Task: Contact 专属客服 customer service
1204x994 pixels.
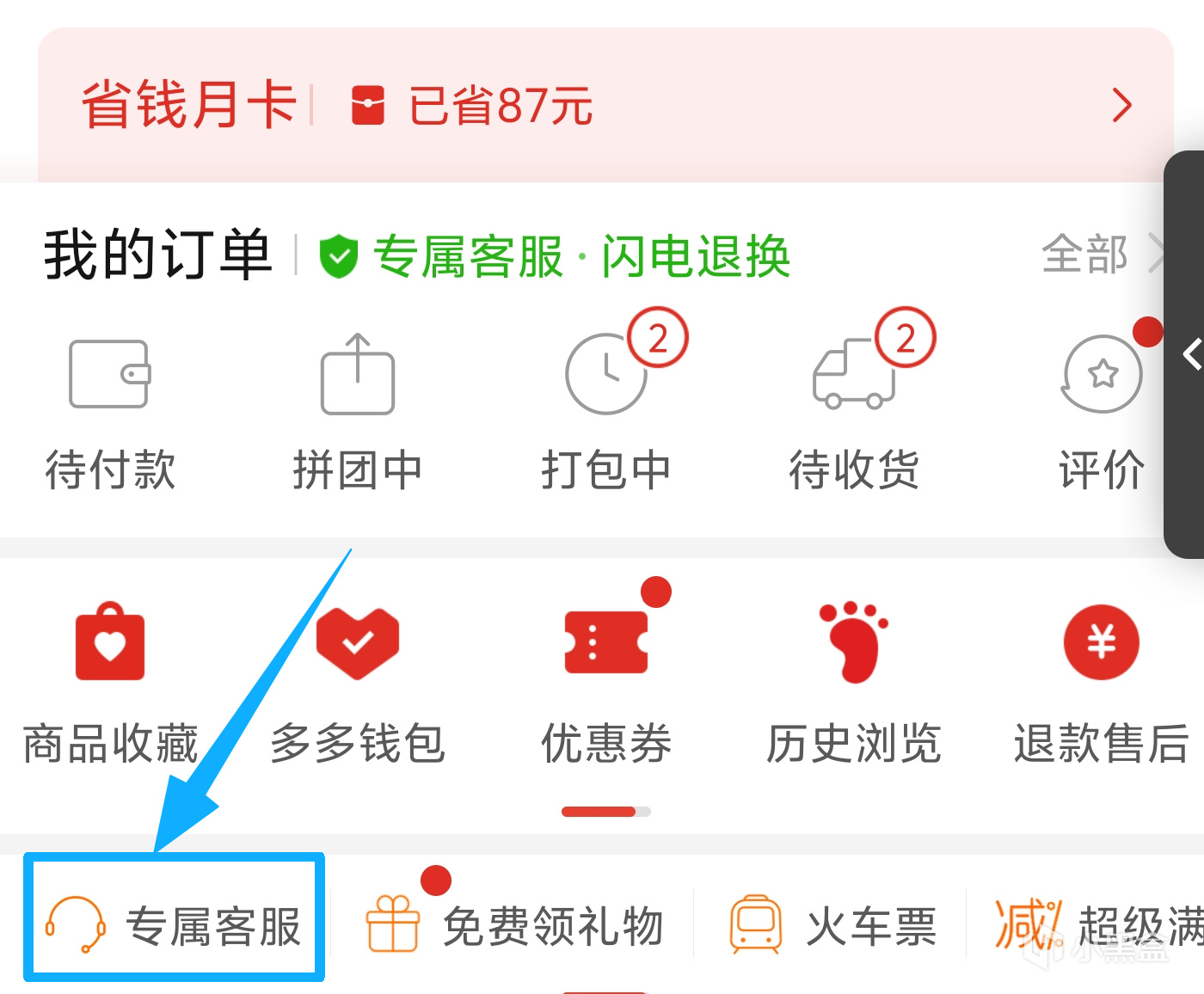Action: pos(175,925)
